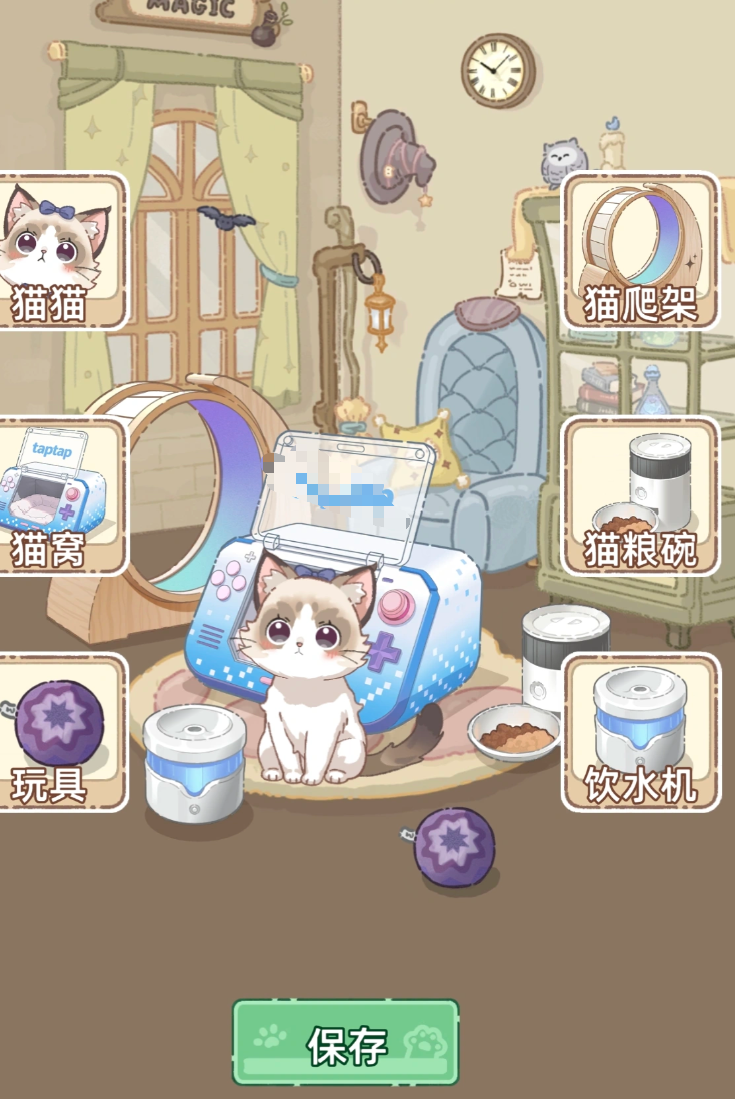This screenshot has width=735, height=1099.
Task: Open the 猫粮碗 food bowl option
Action: click(x=641, y=497)
